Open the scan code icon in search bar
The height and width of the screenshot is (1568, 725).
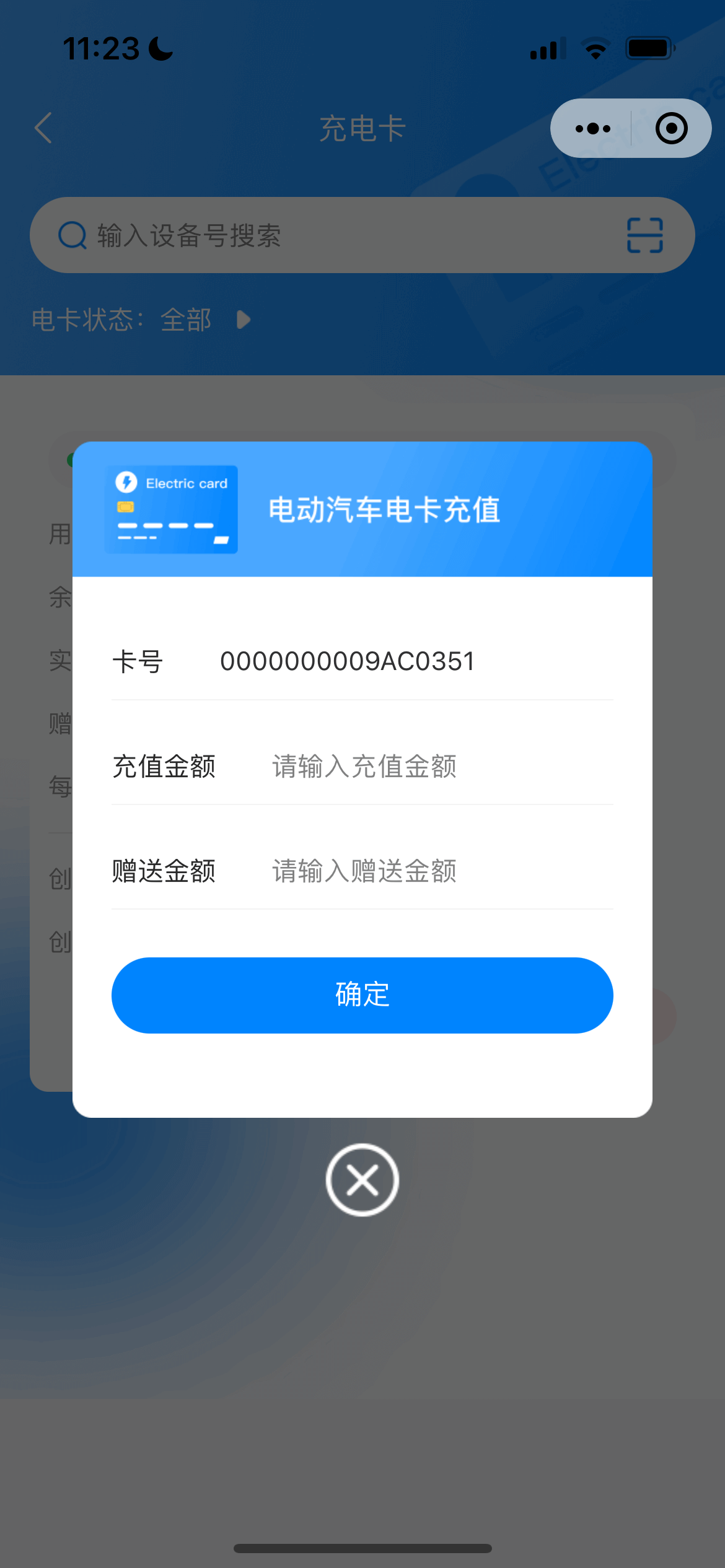[x=644, y=235]
